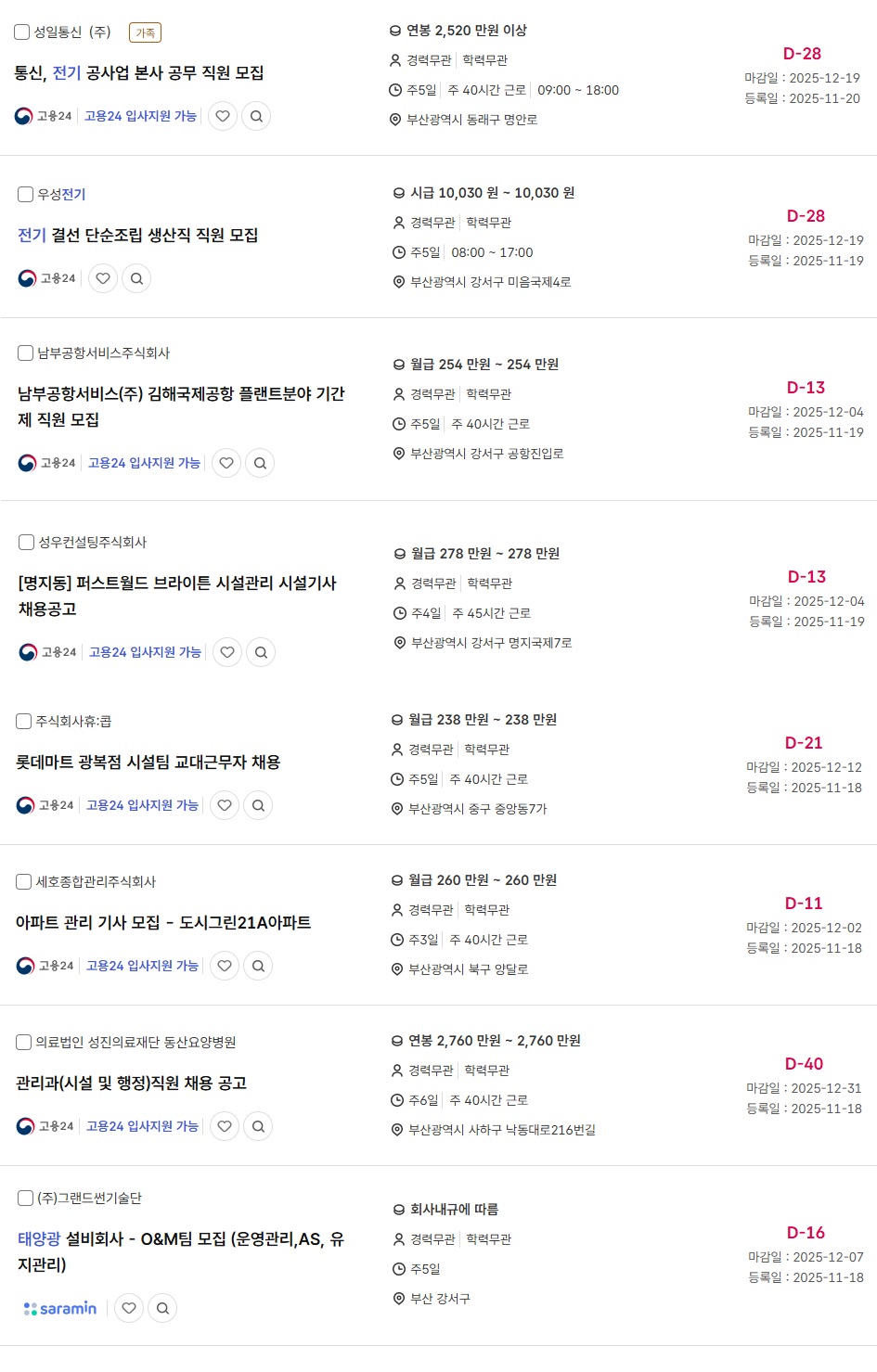Viewport: 877px width, 1372px height.
Task: Tap 고용24 입사지원 가능 for 동산요양병원
Action: 142,1126
